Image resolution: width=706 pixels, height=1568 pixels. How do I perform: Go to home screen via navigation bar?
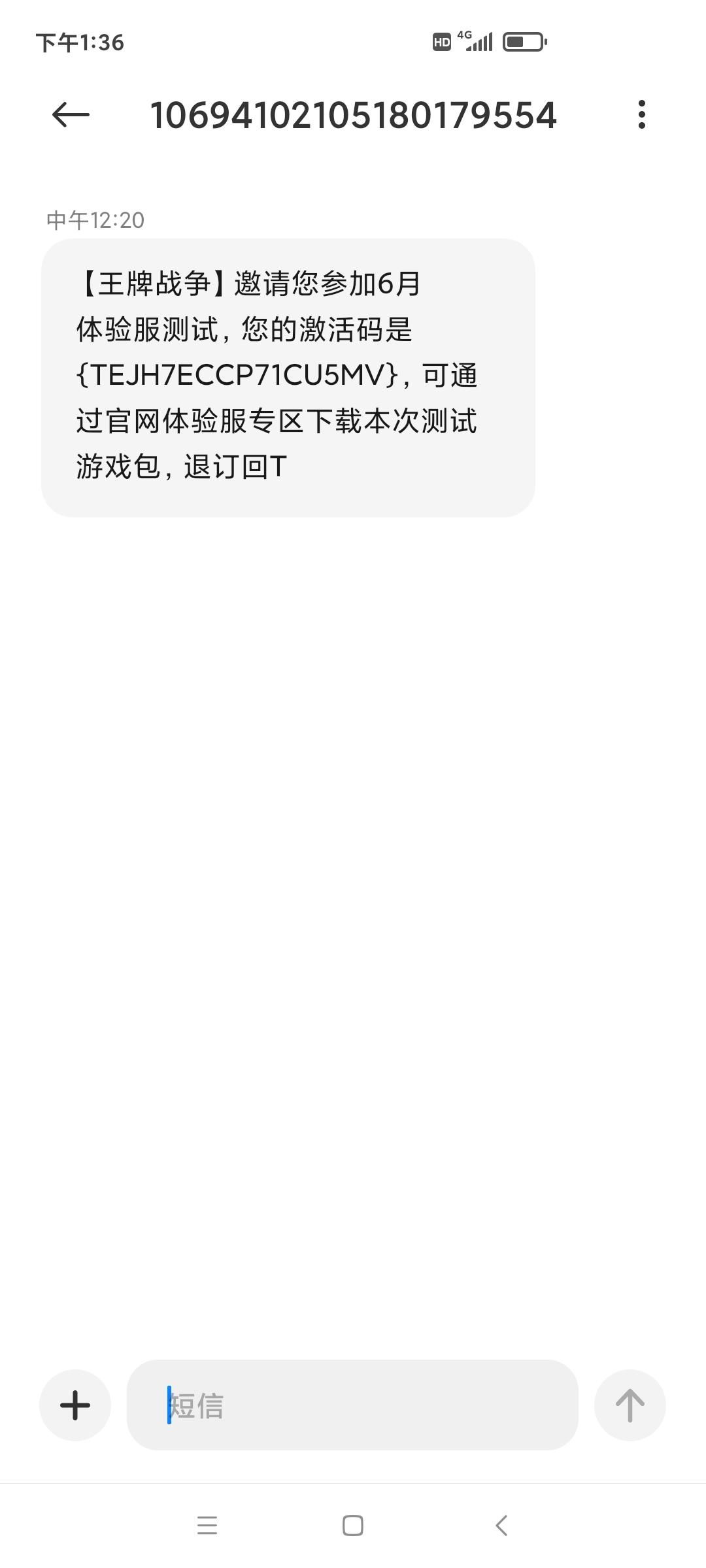pyautogui.click(x=353, y=1526)
